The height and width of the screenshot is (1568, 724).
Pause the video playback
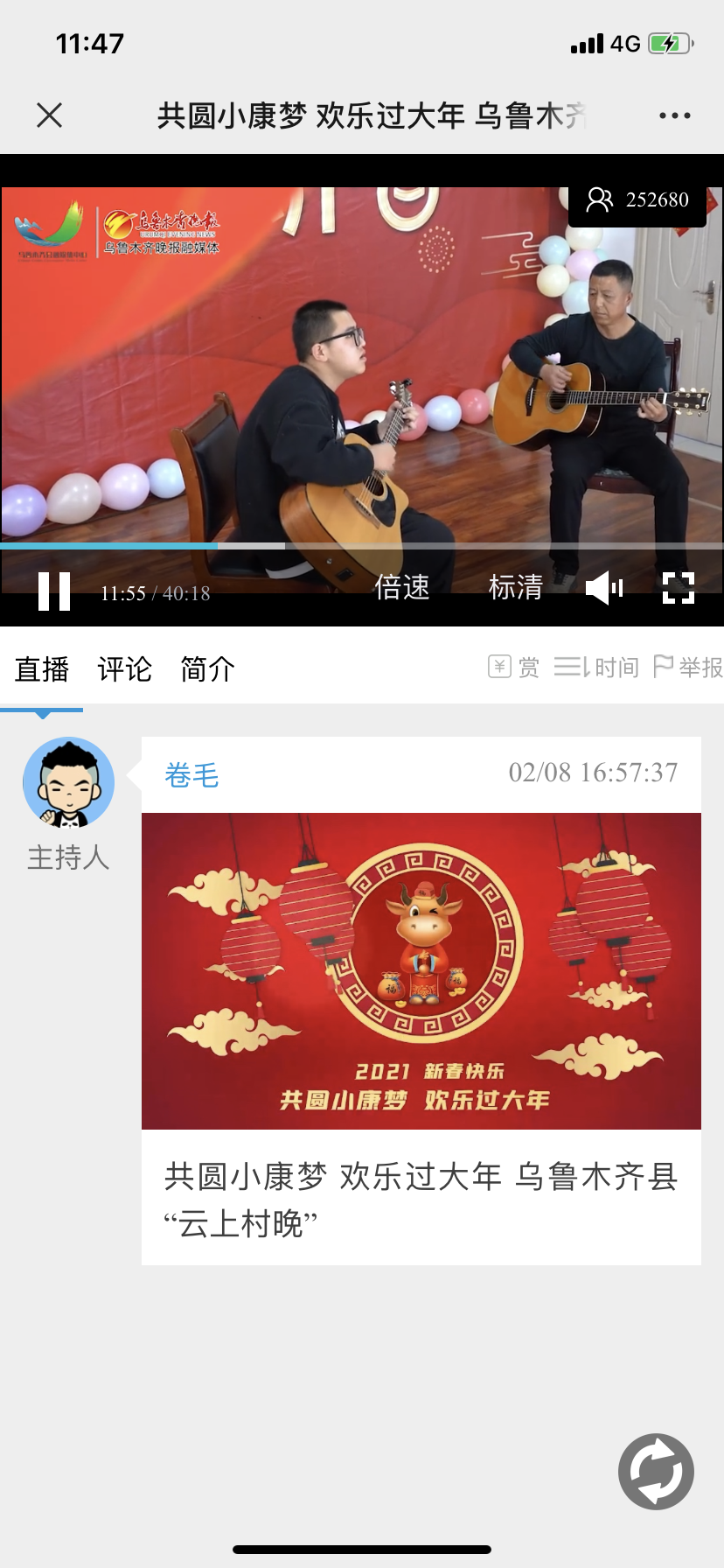(54, 591)
